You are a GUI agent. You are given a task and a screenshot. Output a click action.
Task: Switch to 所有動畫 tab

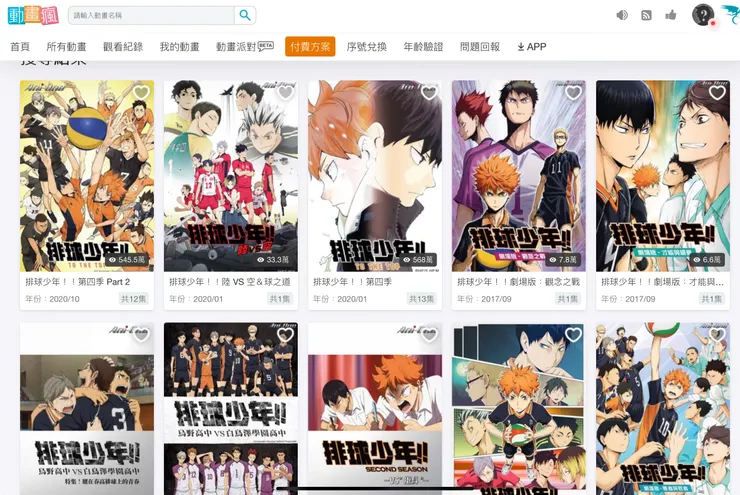(x=66, y=47)
